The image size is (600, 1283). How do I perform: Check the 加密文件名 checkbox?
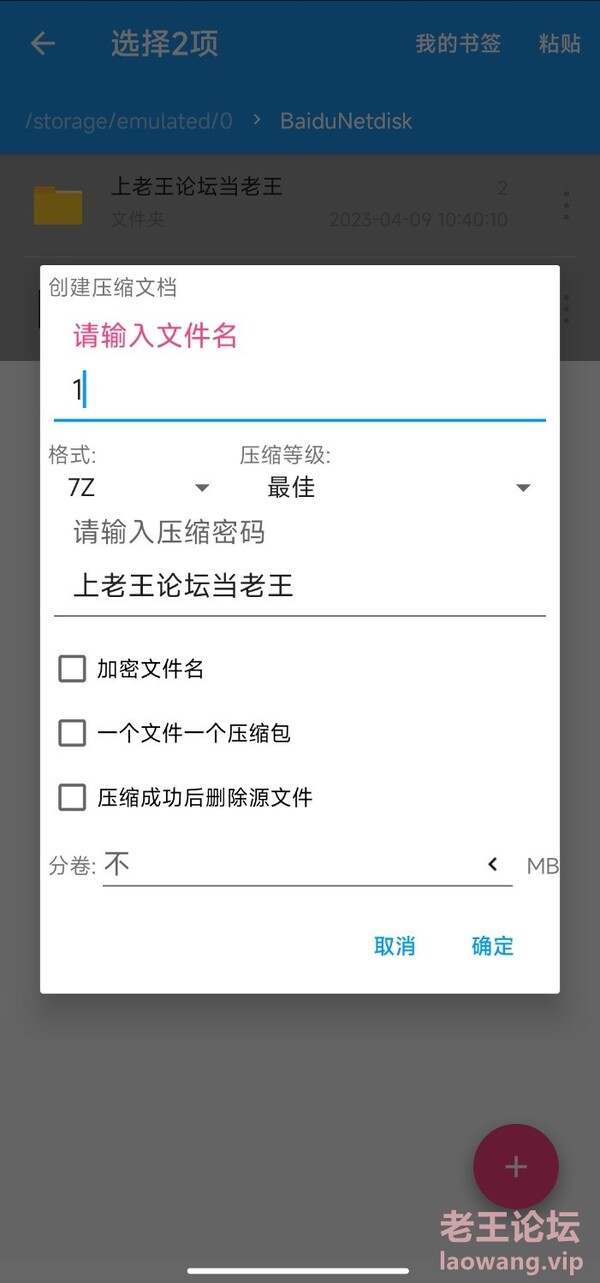[x=72, y=669]
